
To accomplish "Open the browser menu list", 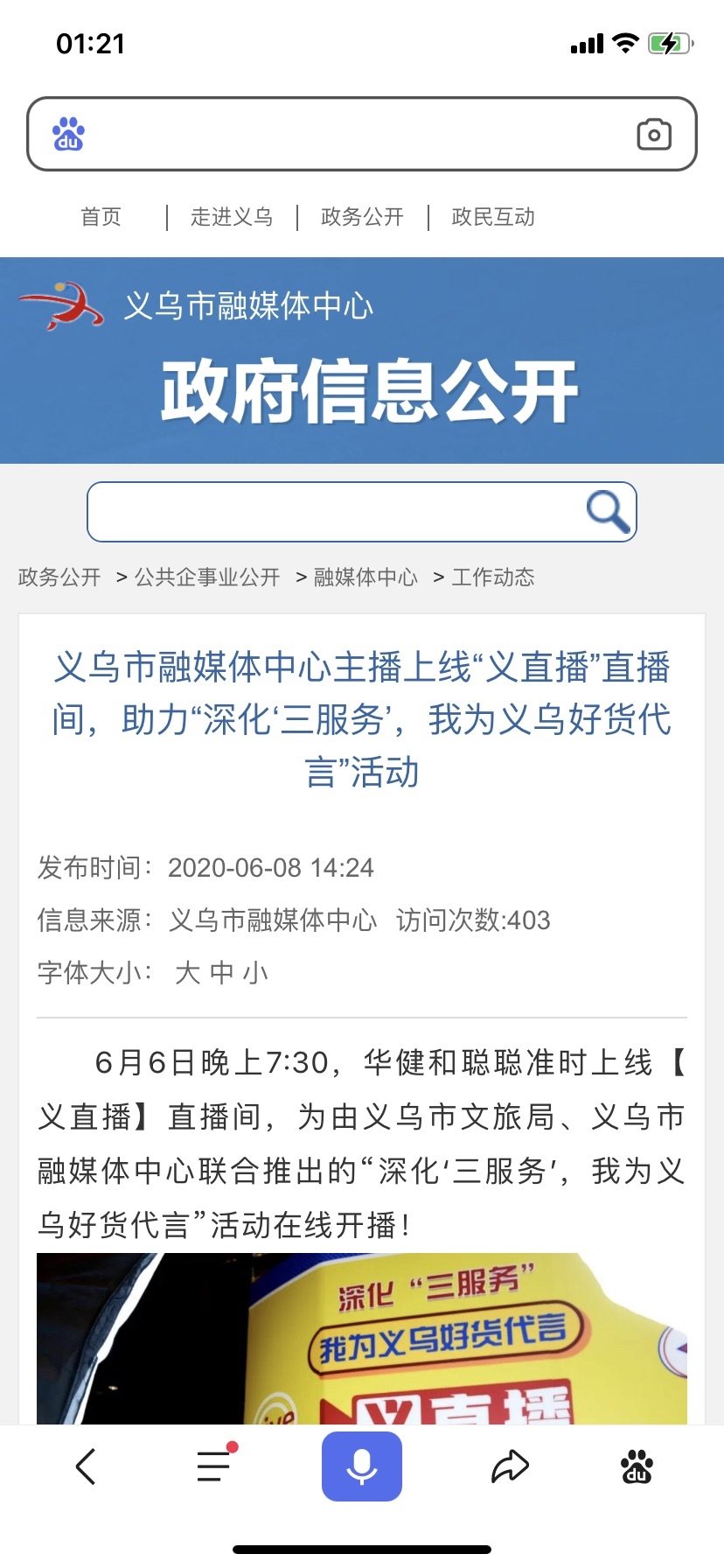I will (x=213, y=1466).
